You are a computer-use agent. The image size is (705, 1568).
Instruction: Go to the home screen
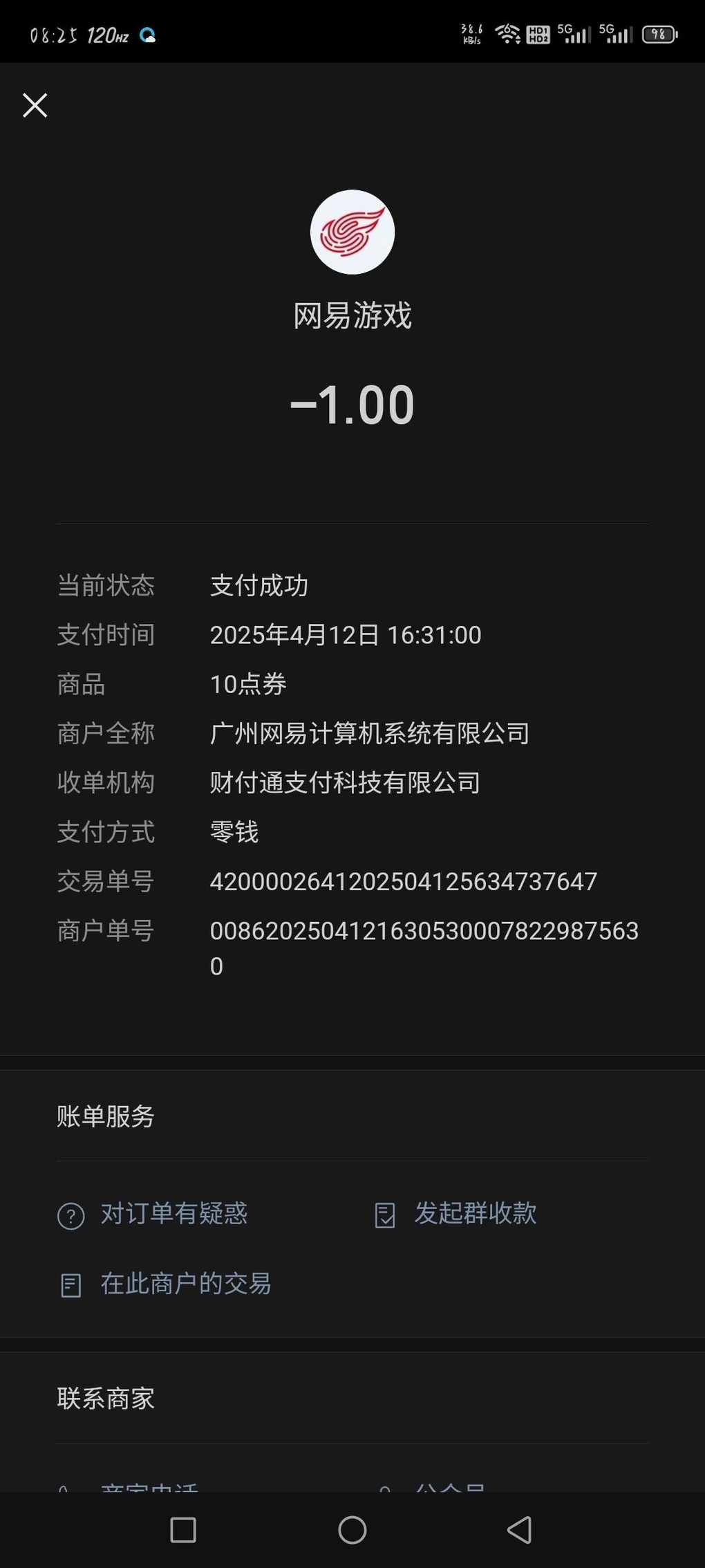coord(352,1529)
